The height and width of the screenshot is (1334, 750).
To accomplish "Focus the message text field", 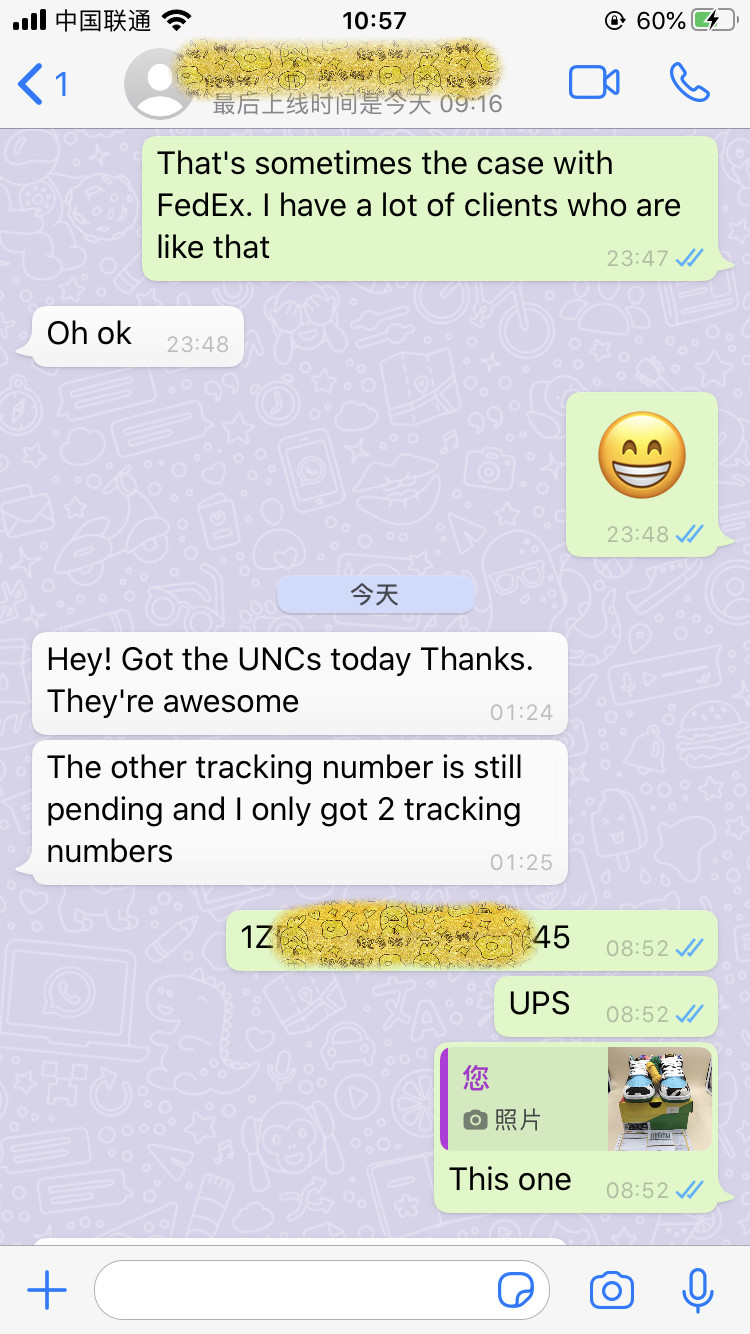I will pyautogui.click(x=295, y=1291).
